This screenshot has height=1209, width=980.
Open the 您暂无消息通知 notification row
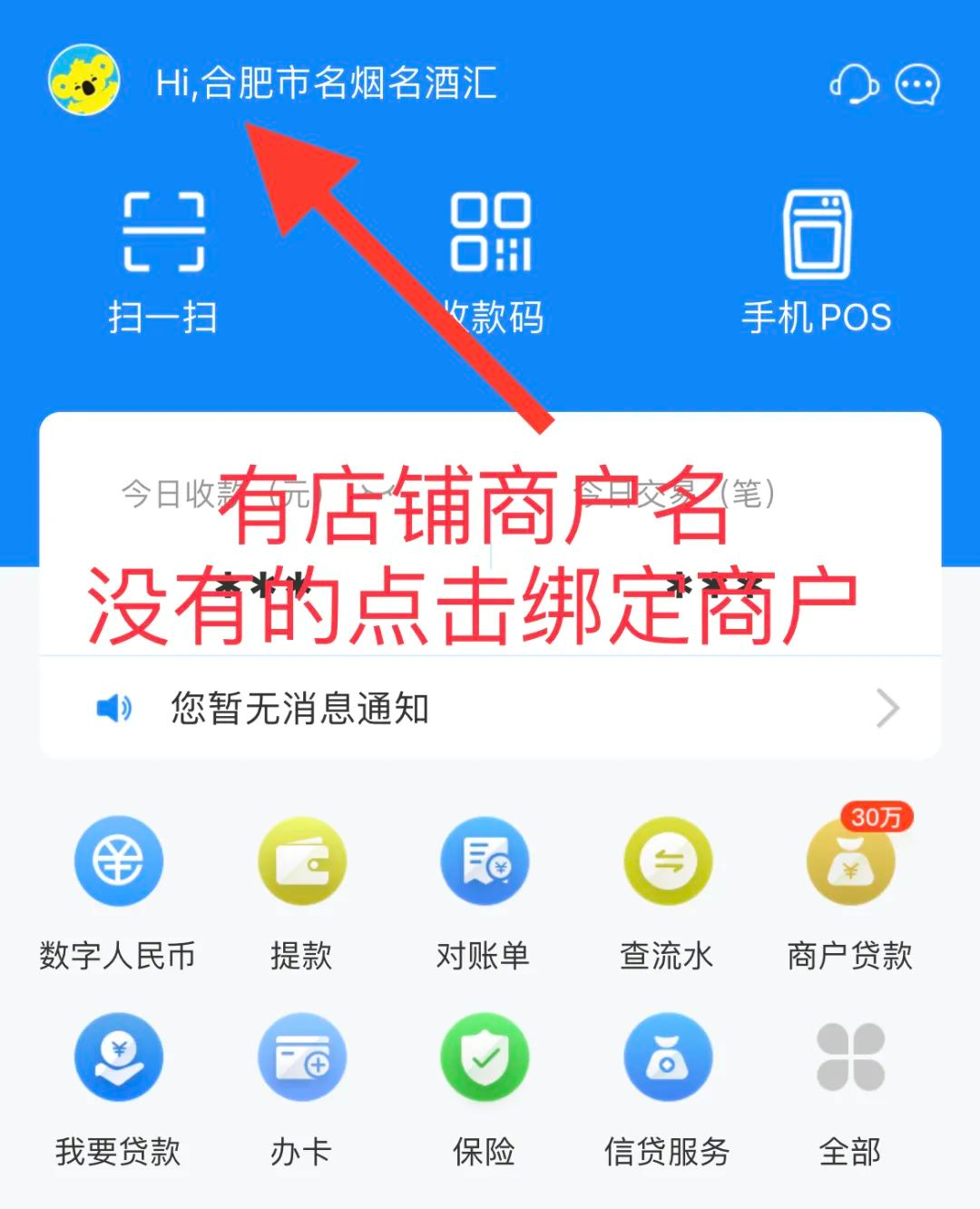[x=490, y=708]
